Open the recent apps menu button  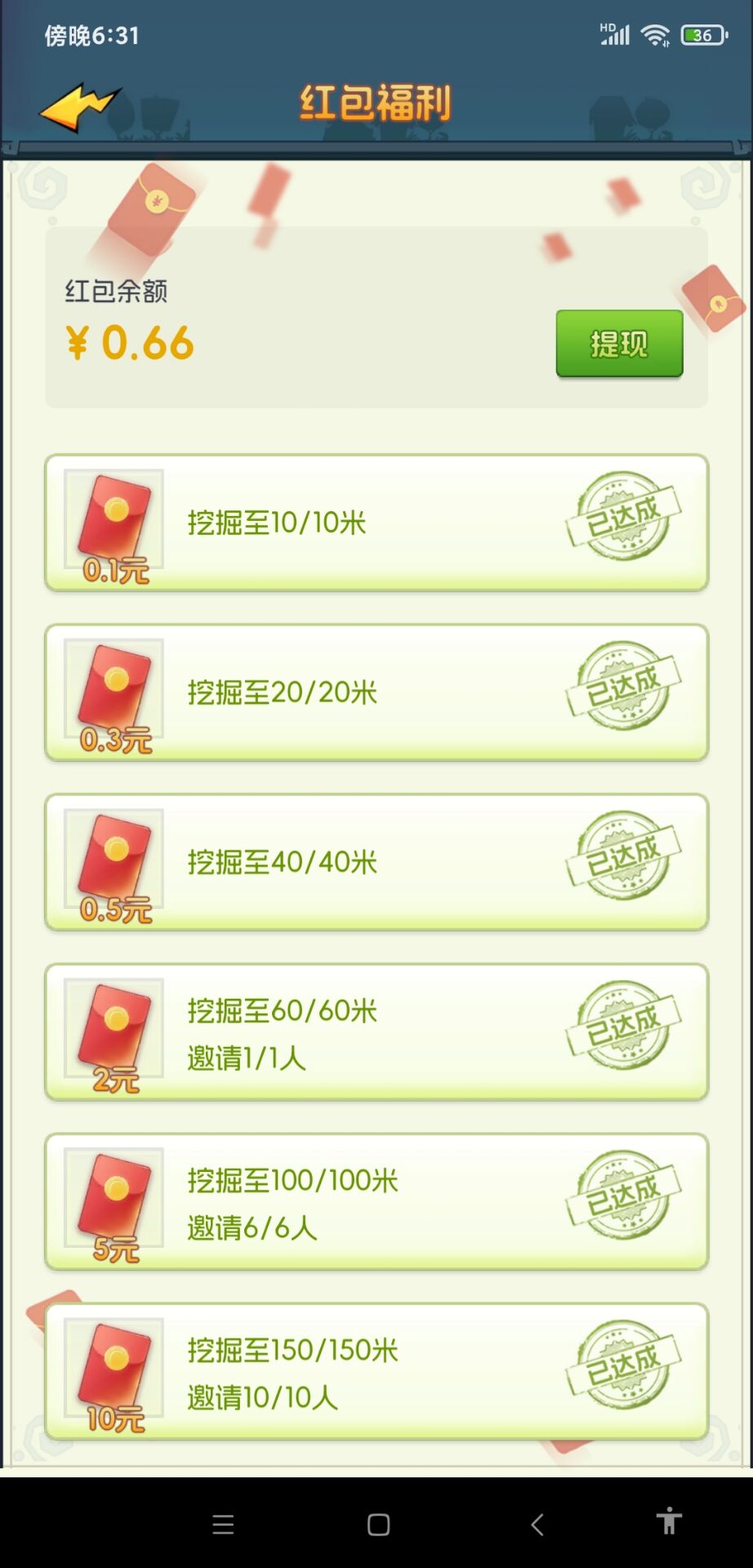(223, 1524)
